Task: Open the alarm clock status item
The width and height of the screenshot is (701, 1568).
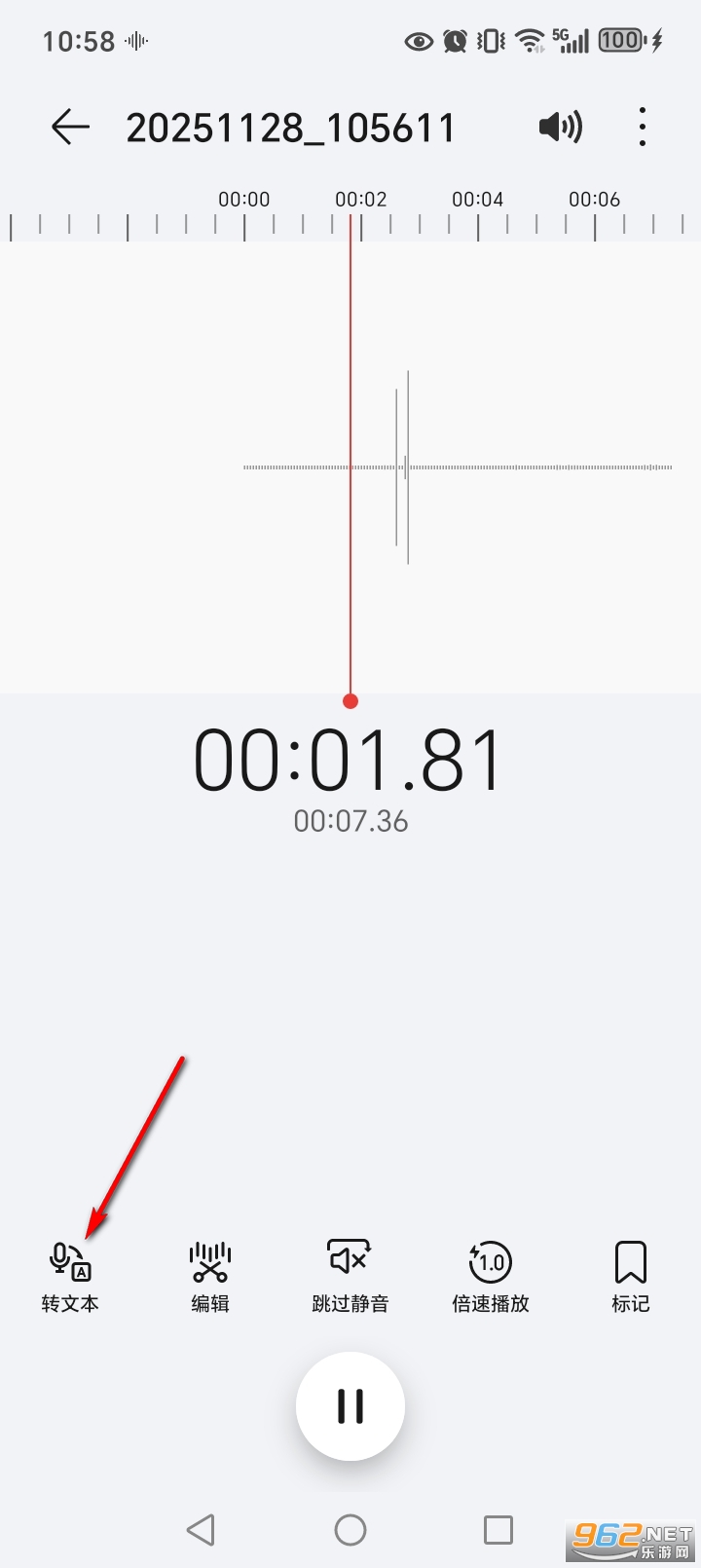Action: [456, 41]
